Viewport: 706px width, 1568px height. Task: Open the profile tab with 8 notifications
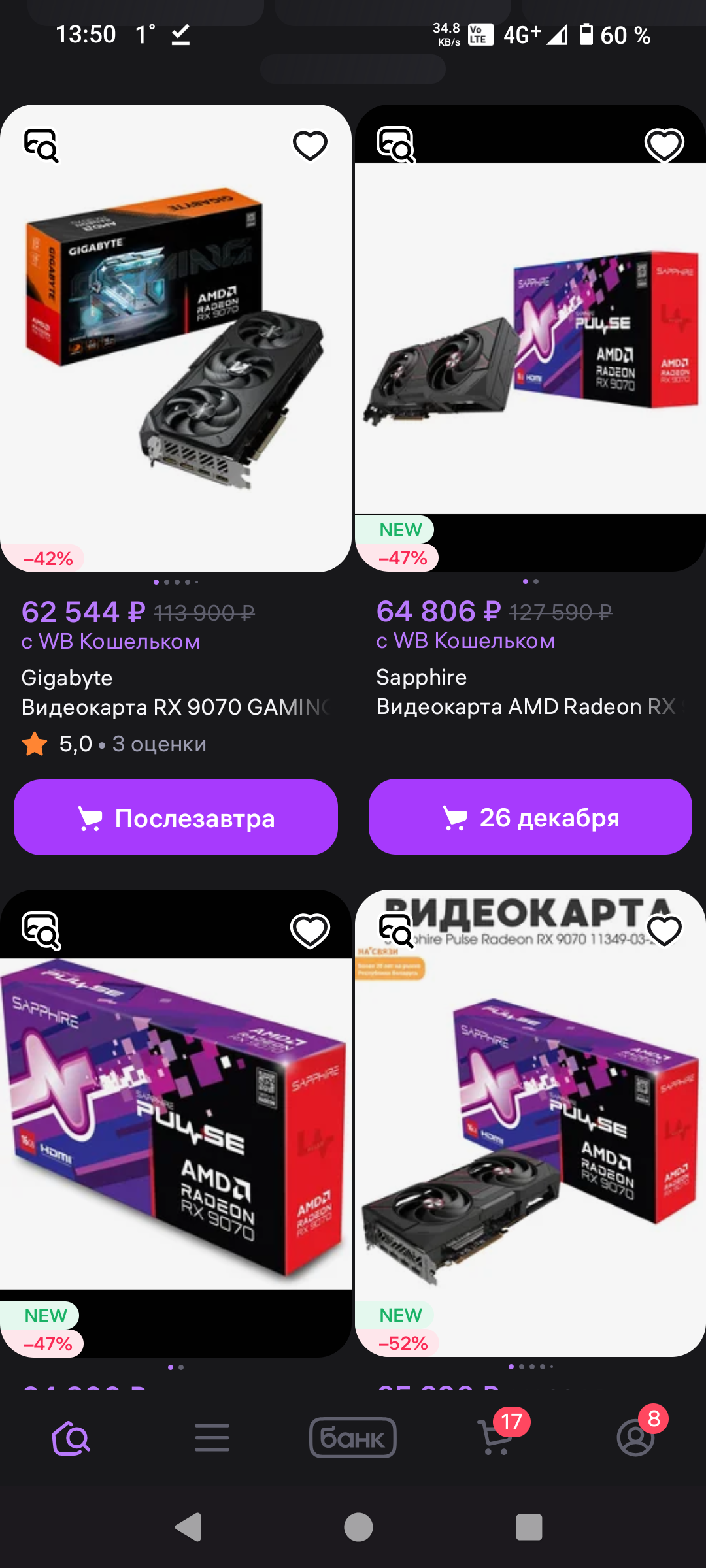pos(635,1438)
